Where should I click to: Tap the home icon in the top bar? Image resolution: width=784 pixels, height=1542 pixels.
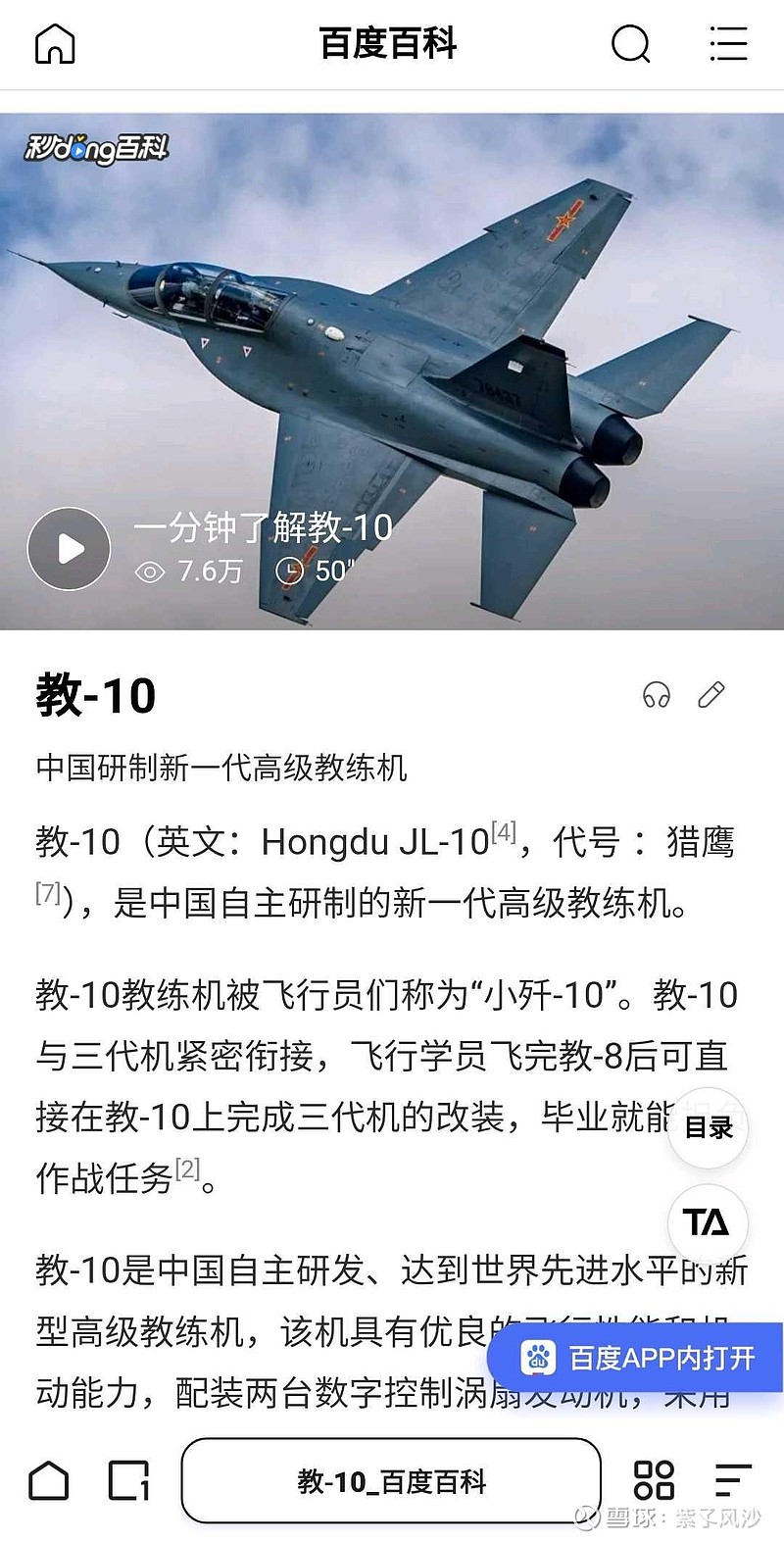(x=54, y=44)
